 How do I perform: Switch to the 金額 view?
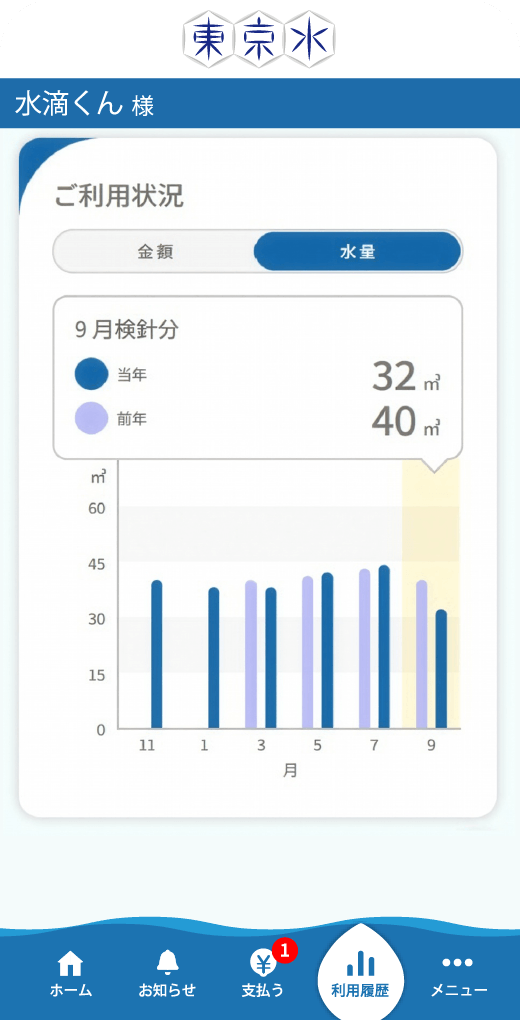pos(155,252)
